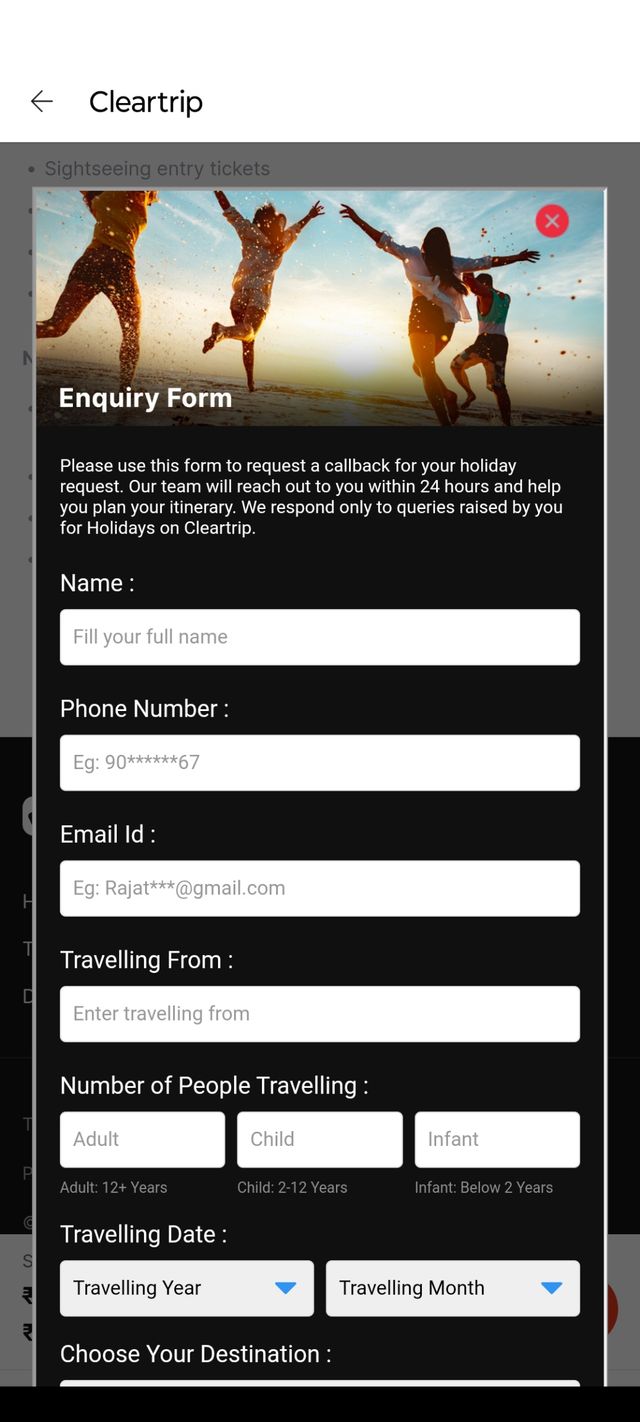Tap the Name field
The width and height of the screenshot is (640, 1422).
tap(319, 637)
